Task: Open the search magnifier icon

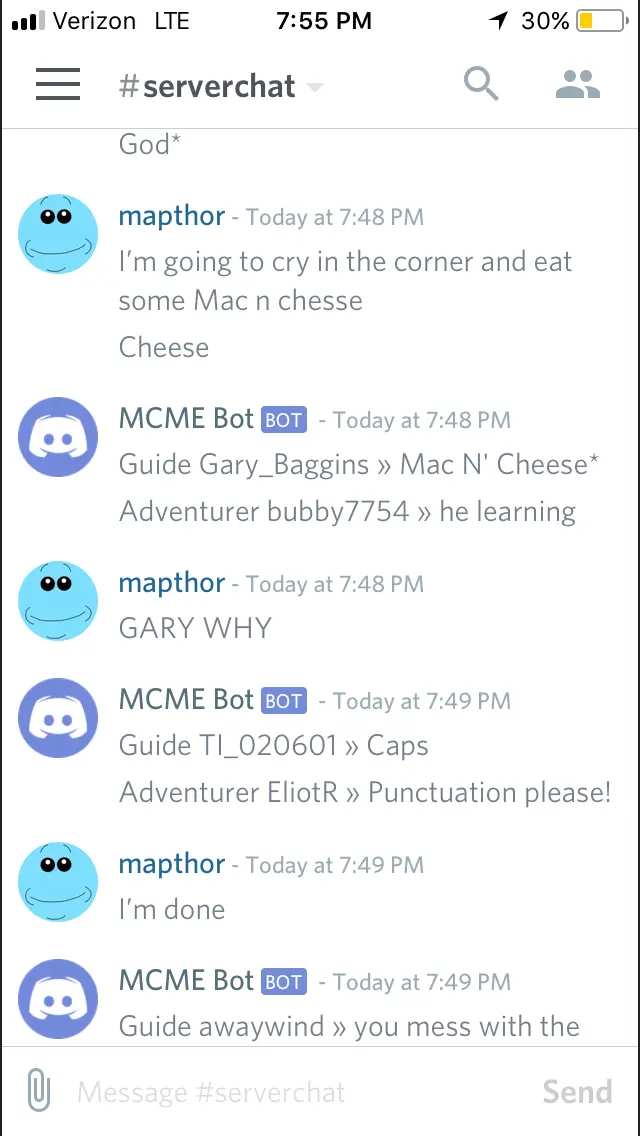Action: 481,85
